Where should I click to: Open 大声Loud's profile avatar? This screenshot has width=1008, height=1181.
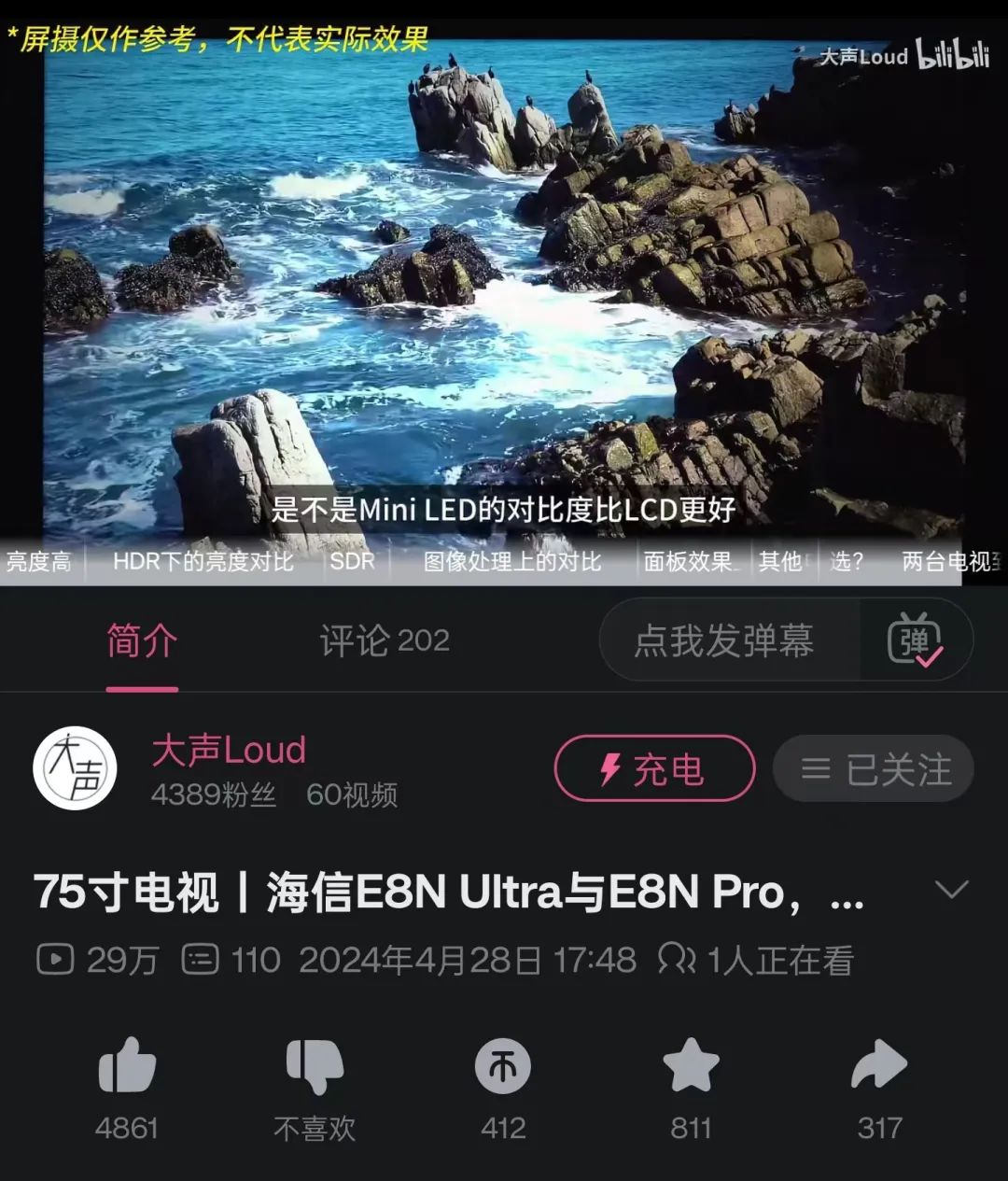75,768
